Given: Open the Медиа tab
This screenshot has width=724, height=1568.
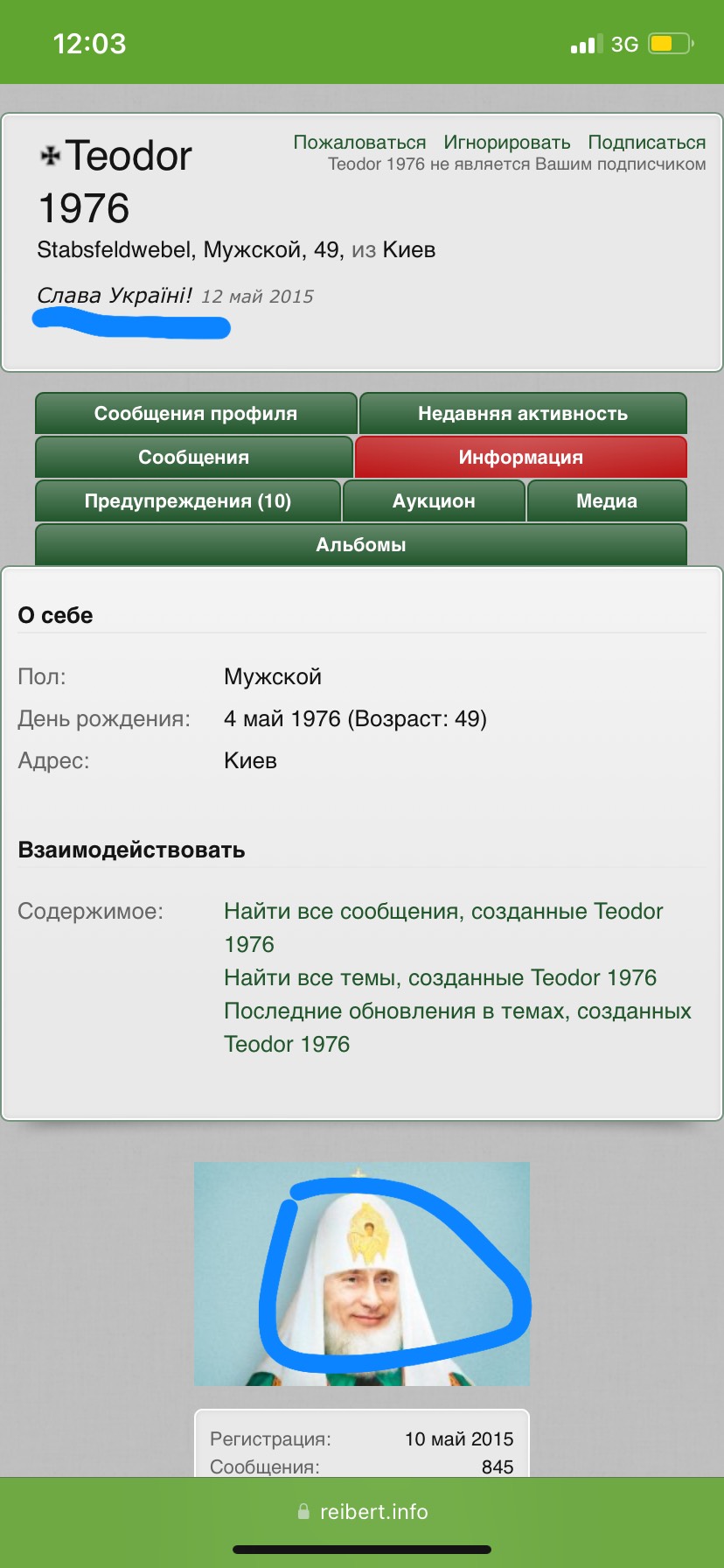Looking at the screenshot, I should (x=606, y=501).
